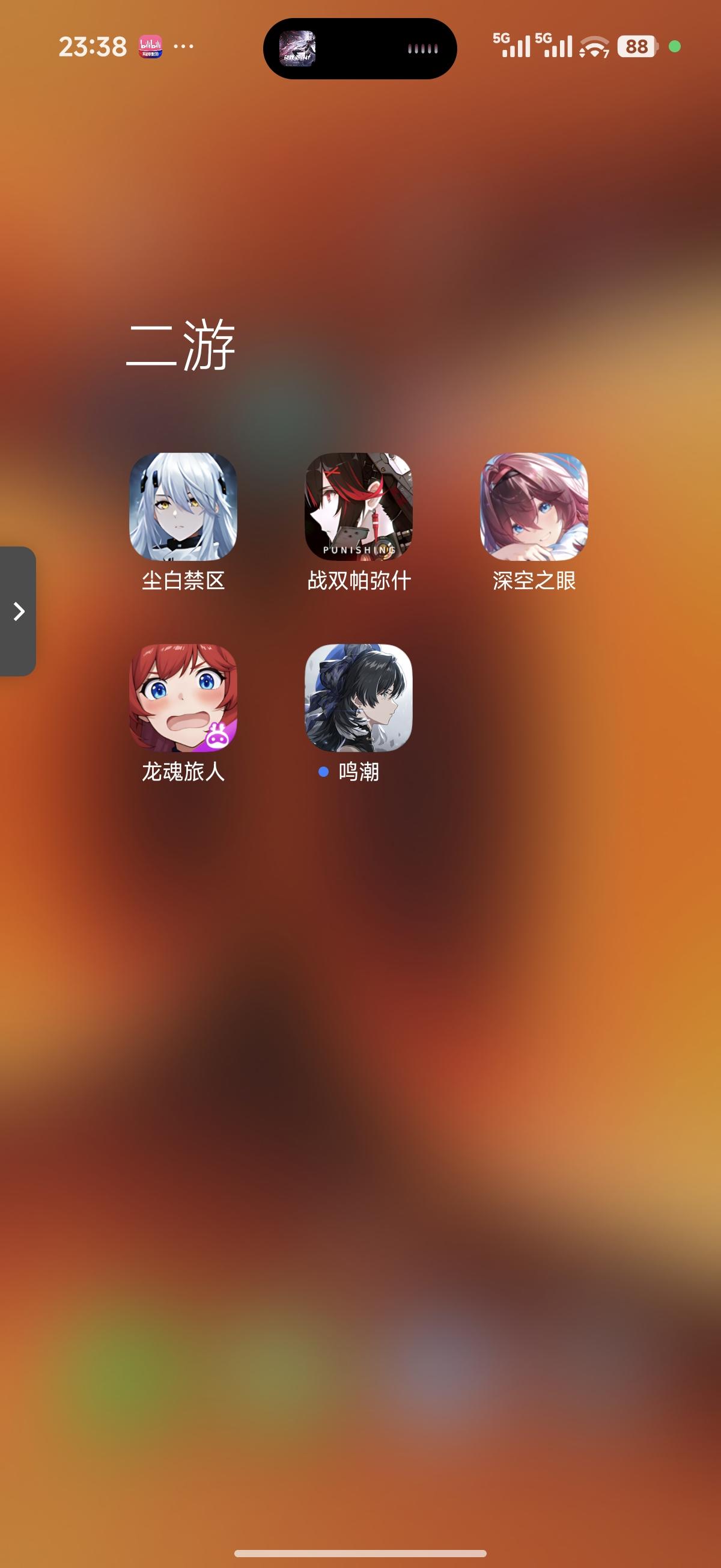This screenshot has width=721, height=1568.
Task: Tap the clock showing 23:38
Action: click(x=92, y=47)
